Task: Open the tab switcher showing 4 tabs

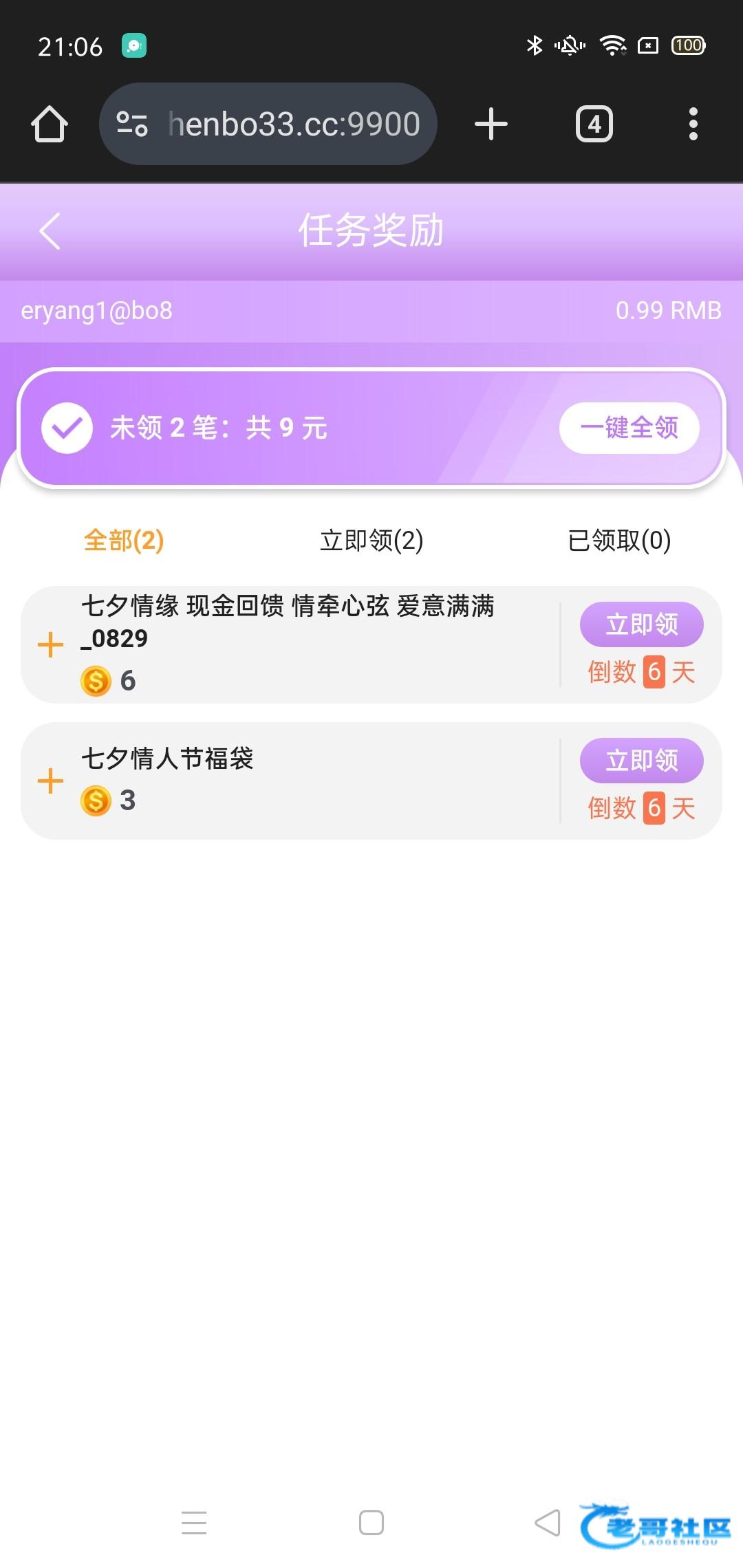Action: [x=594, y=124]
